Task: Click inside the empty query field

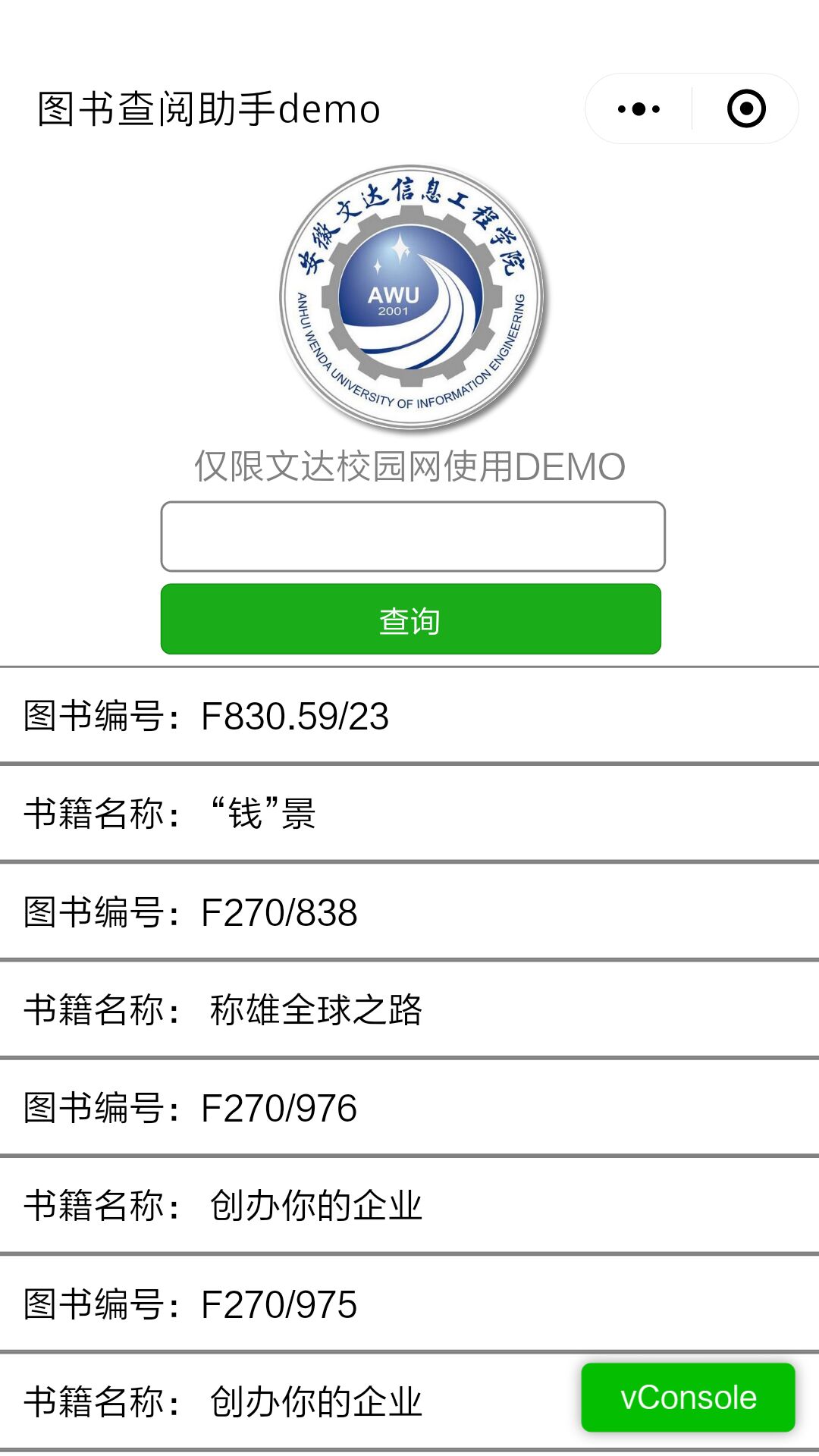Action: tap(409, 535)
